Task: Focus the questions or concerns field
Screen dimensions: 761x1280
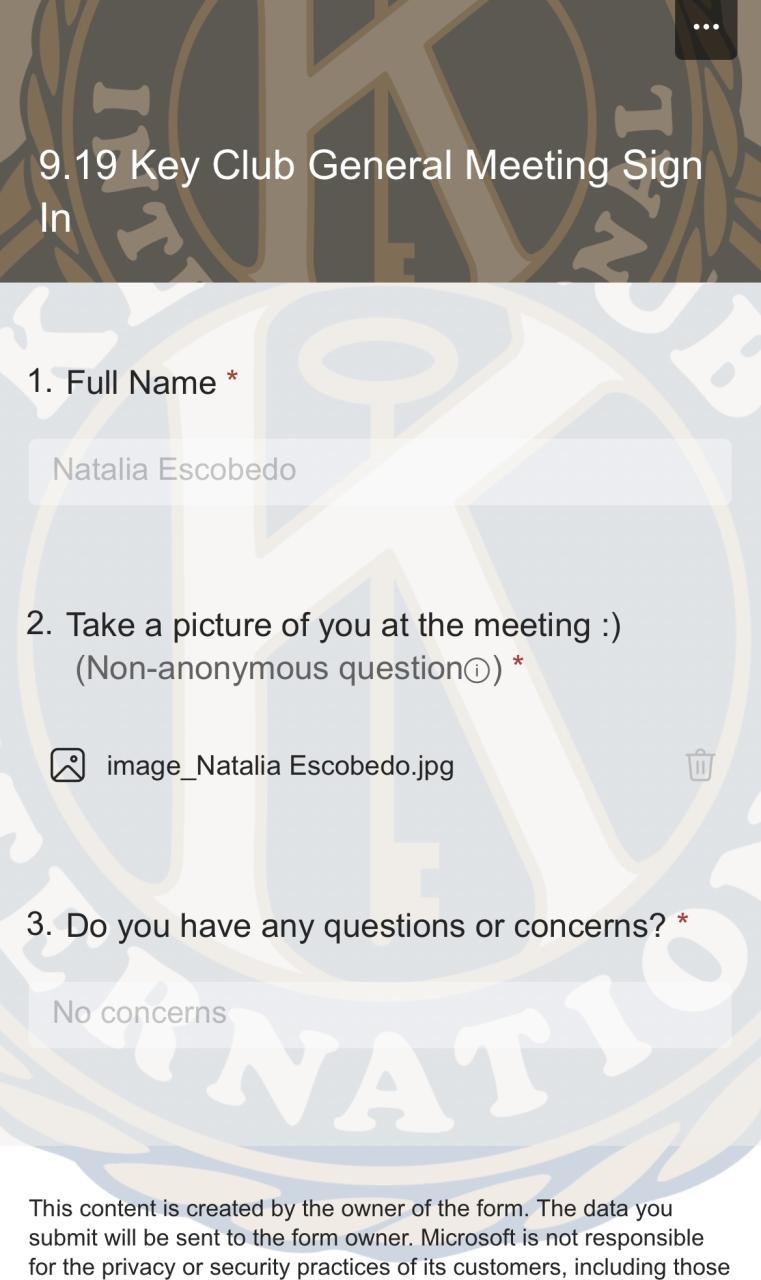Action: [380, 1013]
